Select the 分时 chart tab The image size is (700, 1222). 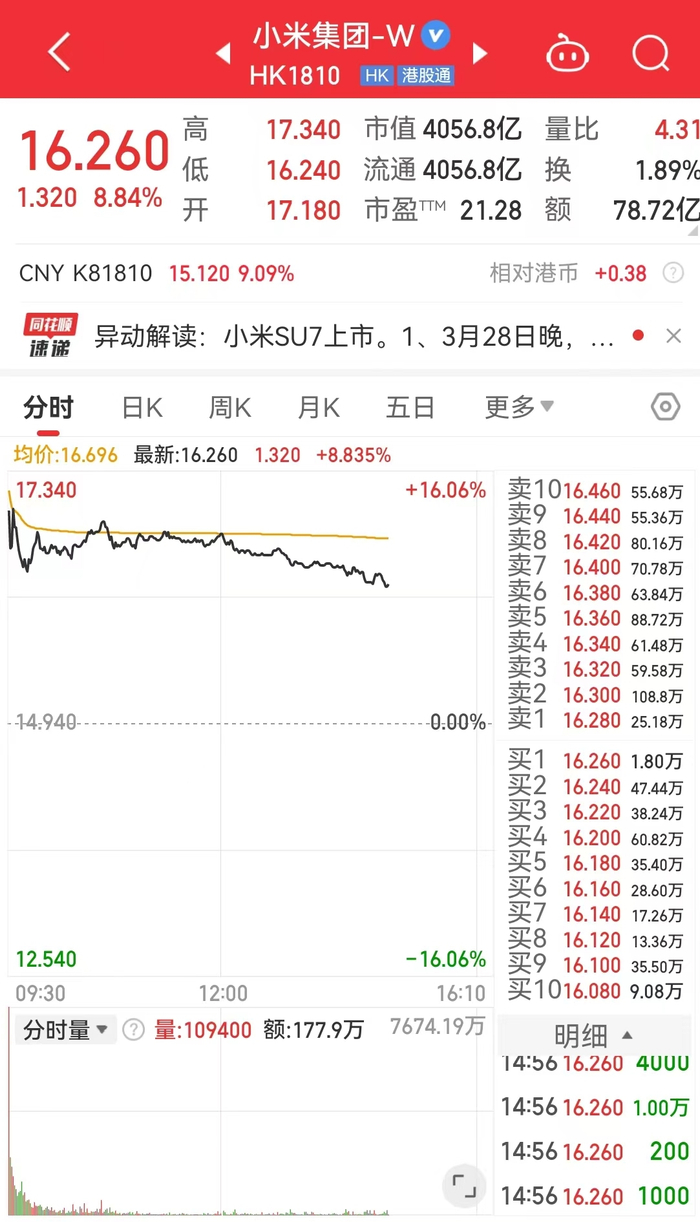tap(48, 407)
